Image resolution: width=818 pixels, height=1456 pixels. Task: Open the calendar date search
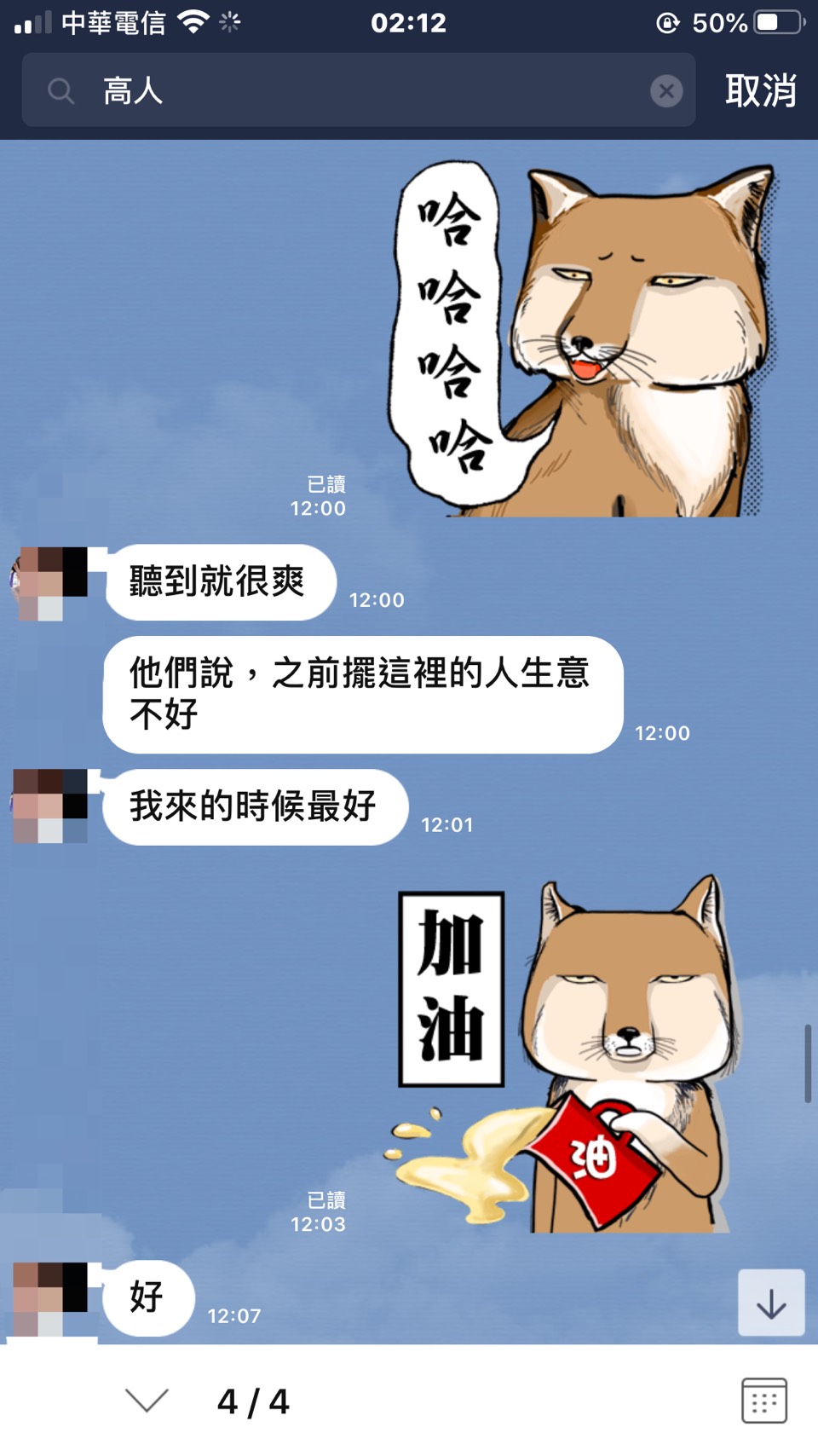coord(763,1400)
